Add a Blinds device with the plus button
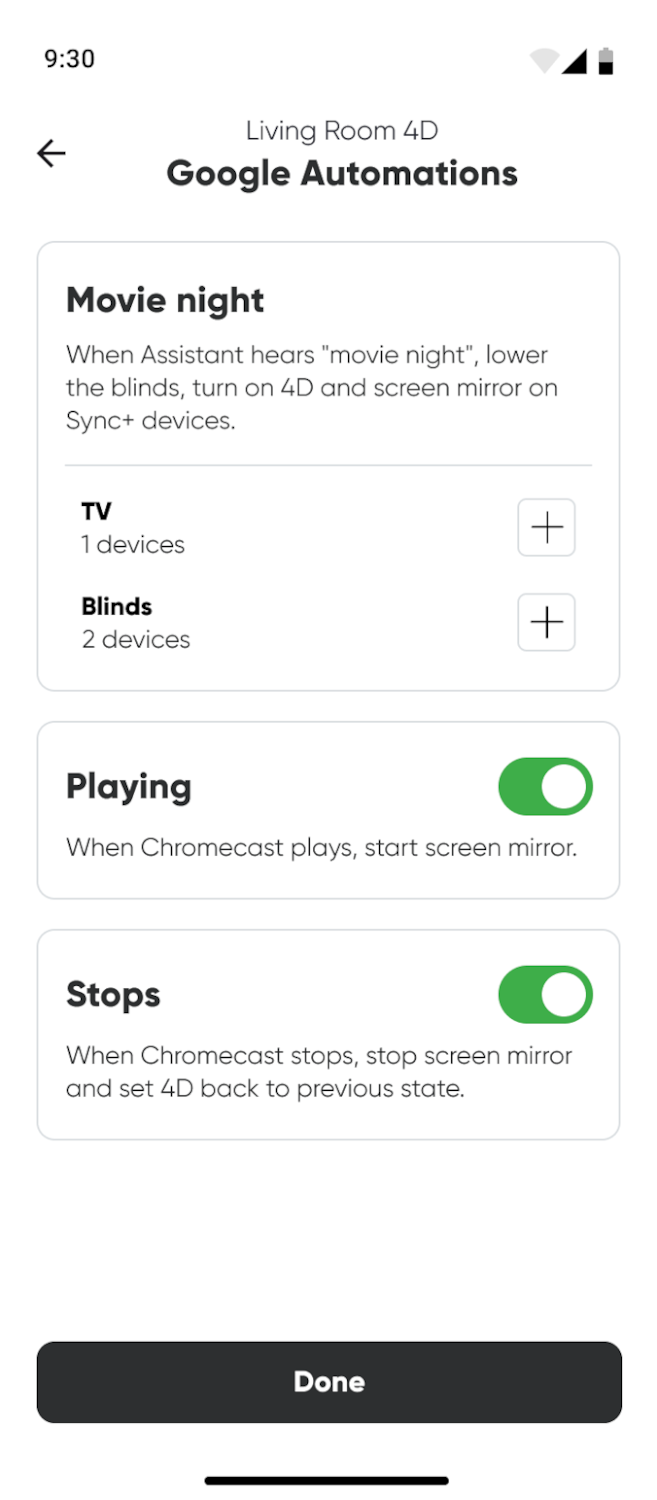 pyautogui.click(x=546, y=622)
